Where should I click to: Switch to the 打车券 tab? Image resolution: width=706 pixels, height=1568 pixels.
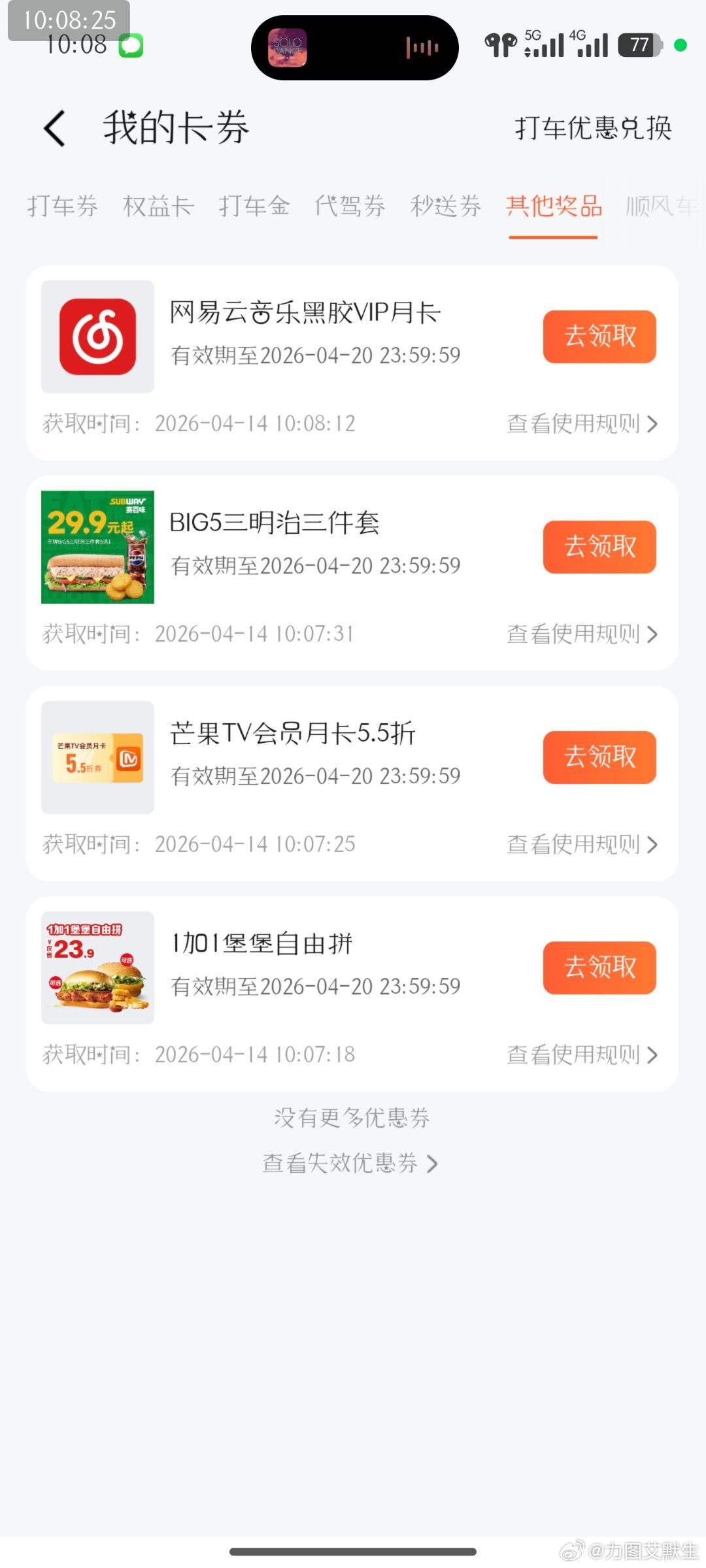[62, 206]
